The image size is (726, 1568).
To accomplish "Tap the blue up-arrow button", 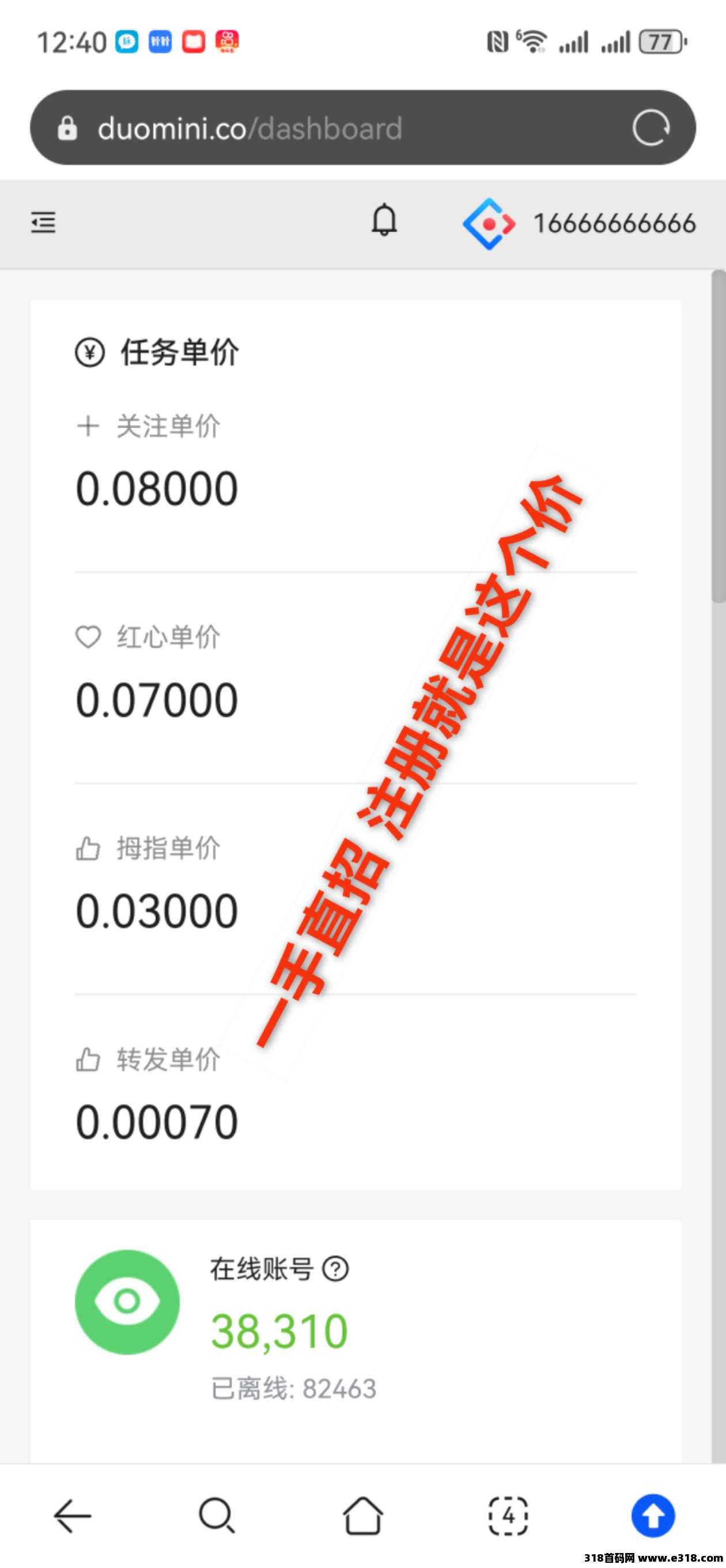I will 653,1515.
